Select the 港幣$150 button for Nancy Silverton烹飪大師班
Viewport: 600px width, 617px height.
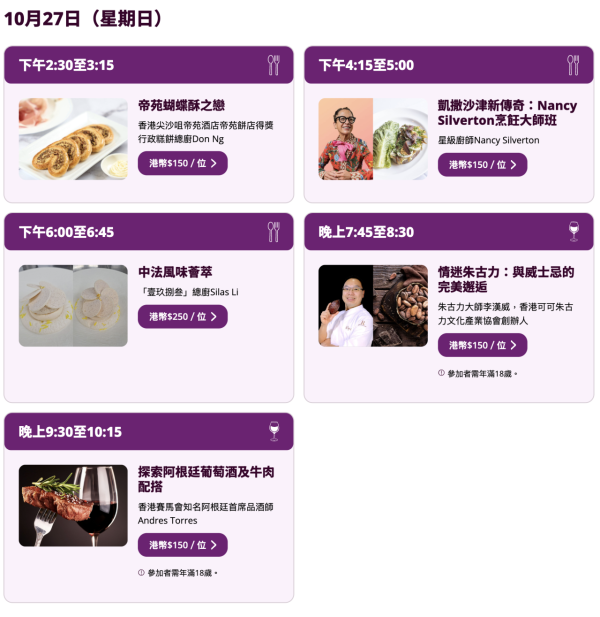tap(482, 165)
